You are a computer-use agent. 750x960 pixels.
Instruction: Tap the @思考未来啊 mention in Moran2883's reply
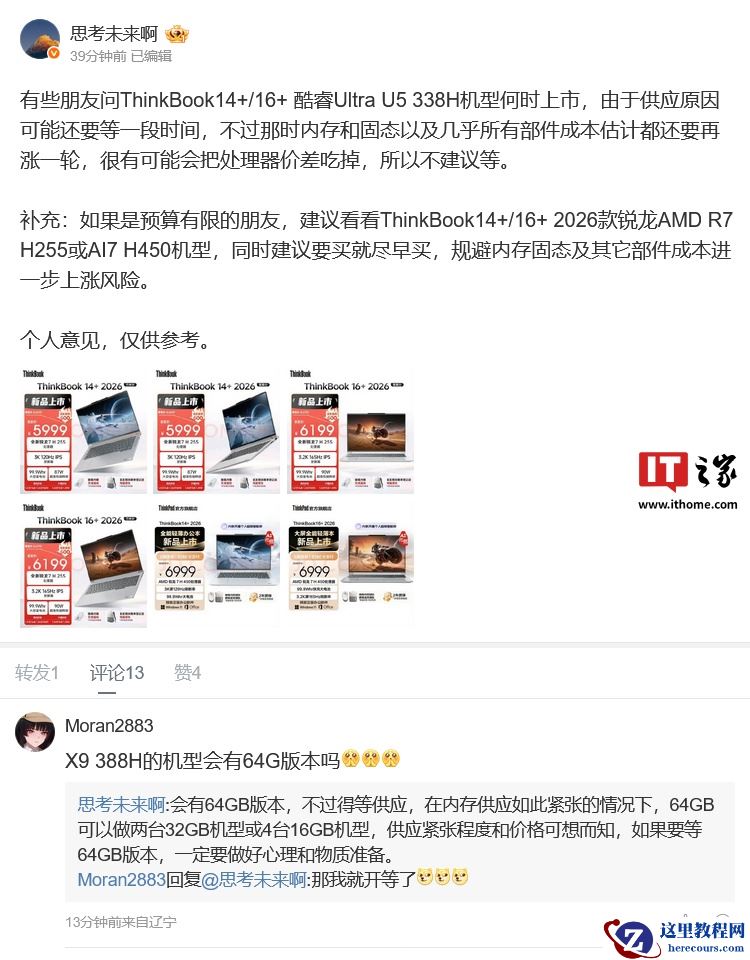[254, 880]
